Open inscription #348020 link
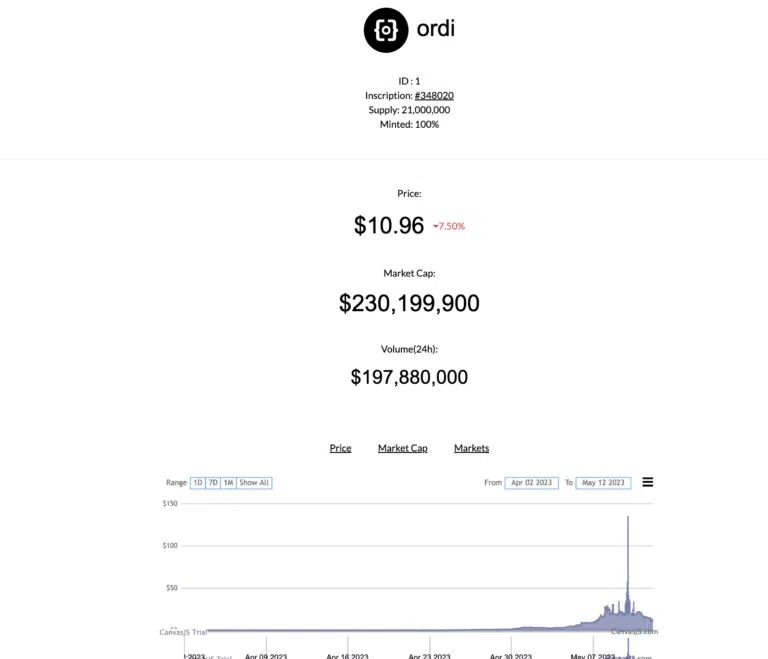The height and width of the screenshot is (659, 768). point(434,96)
